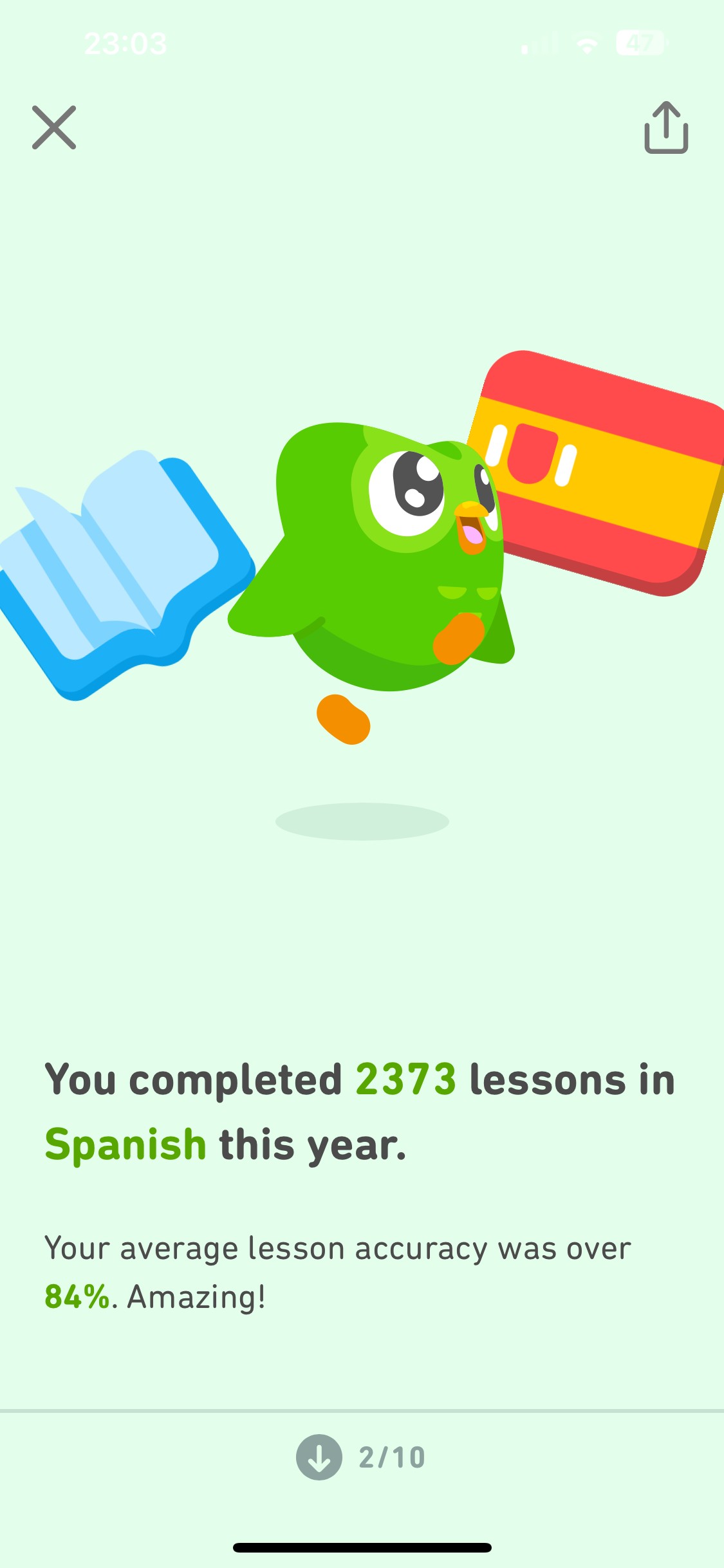Share this Spanish lessons recap
The width and height of the screenshot is (724, 1568).
point(666,127)
